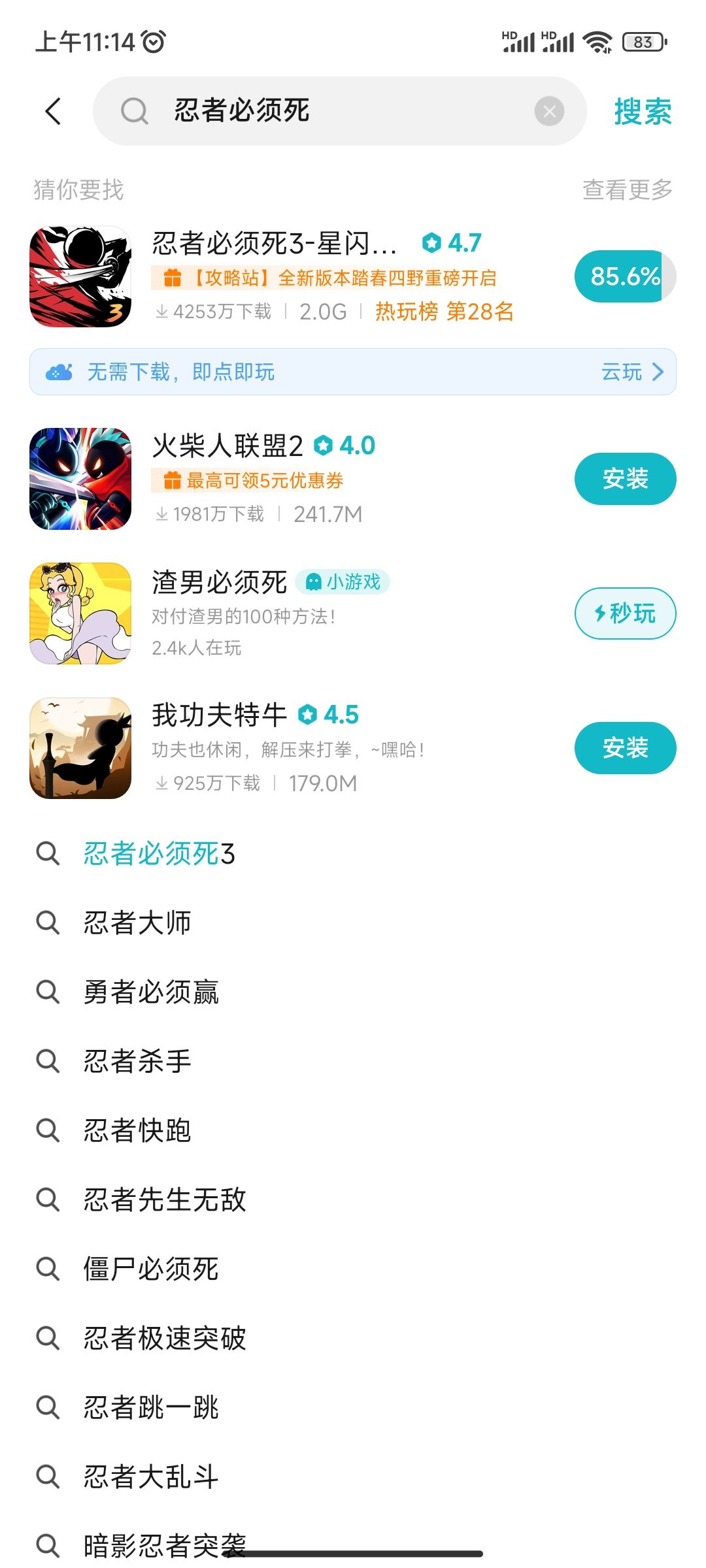706x1568 pixels.
Task: Clear the search text with the X icon
Action: (549, 111)
